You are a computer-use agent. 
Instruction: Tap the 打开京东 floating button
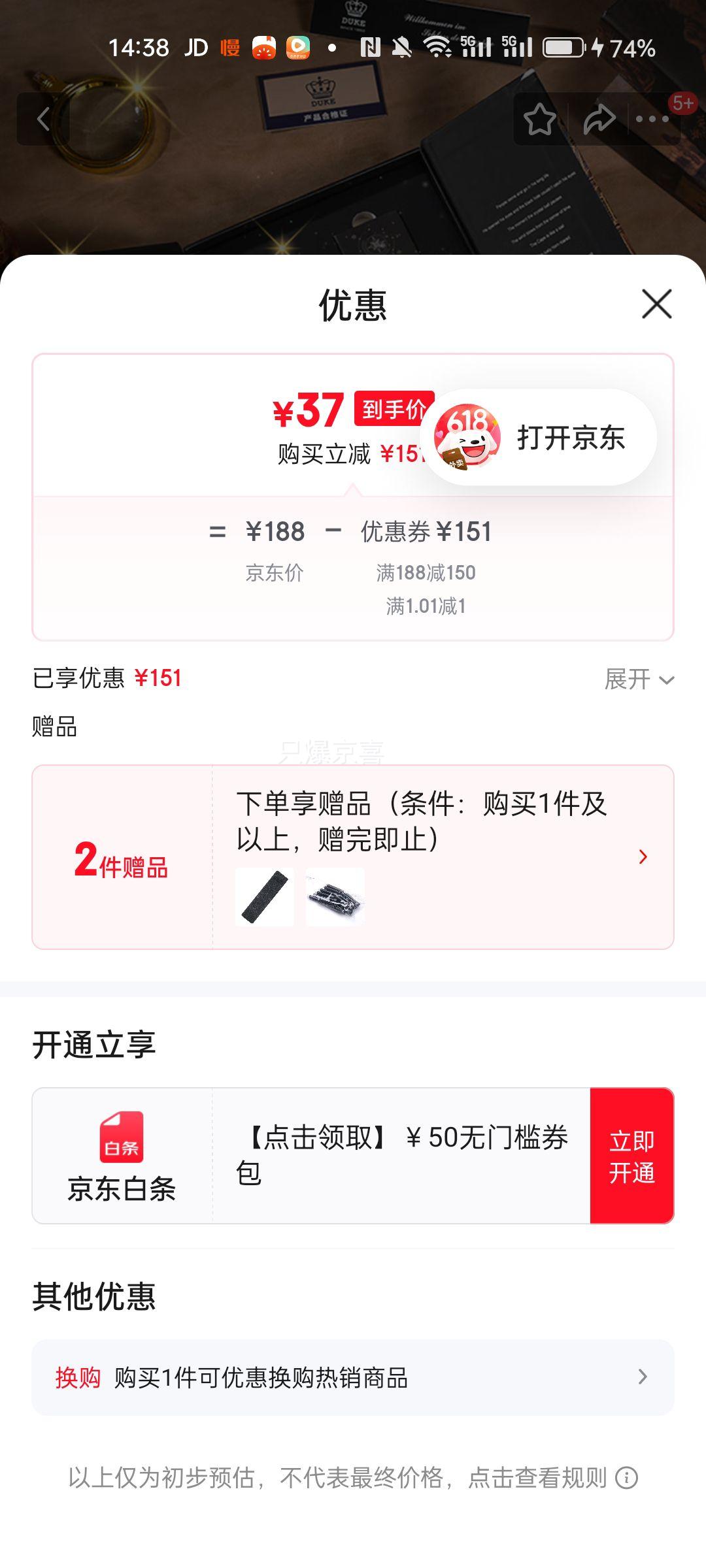tap(539, 437)
